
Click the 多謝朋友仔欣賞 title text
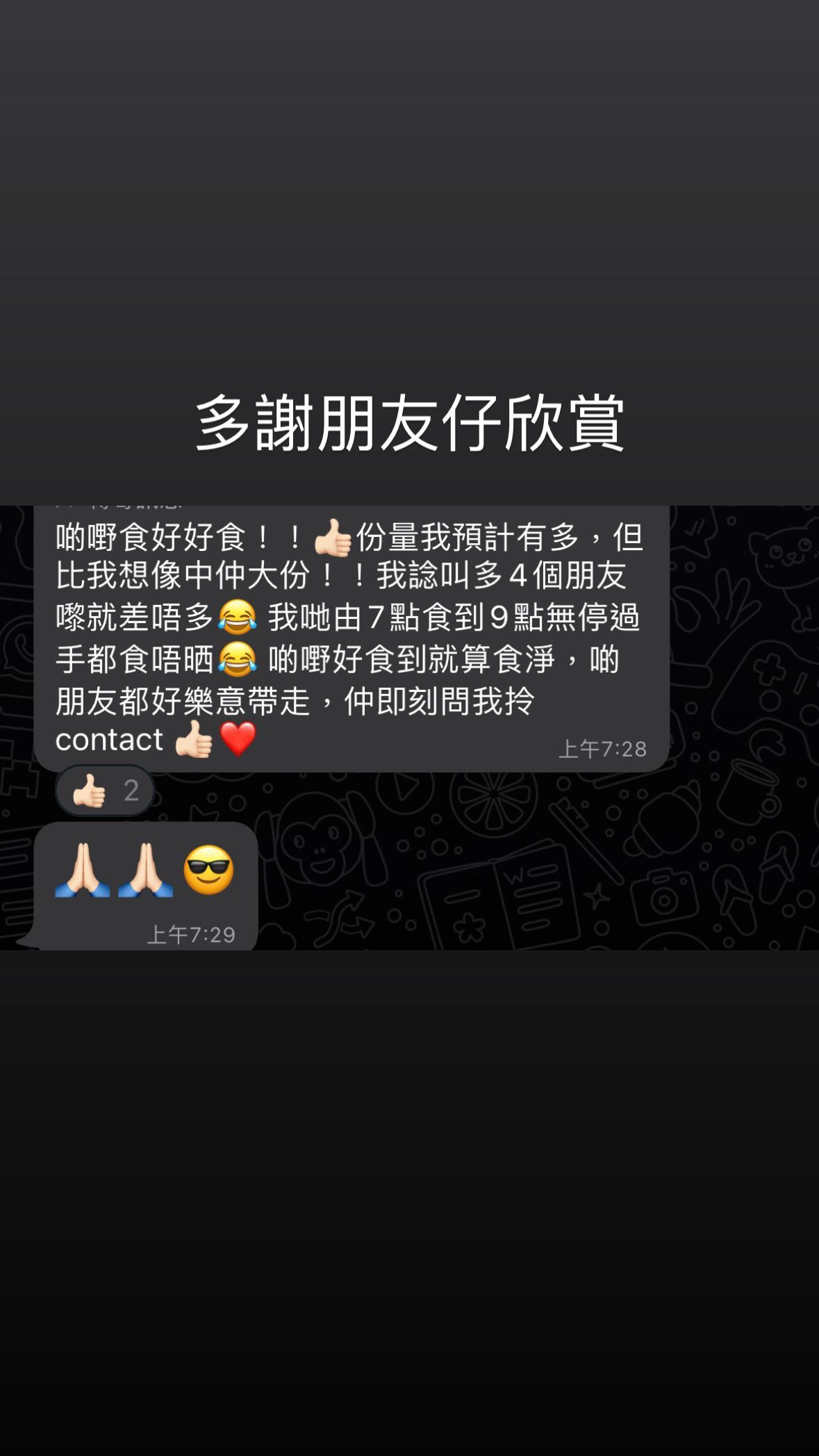click(x=410, y=424)
